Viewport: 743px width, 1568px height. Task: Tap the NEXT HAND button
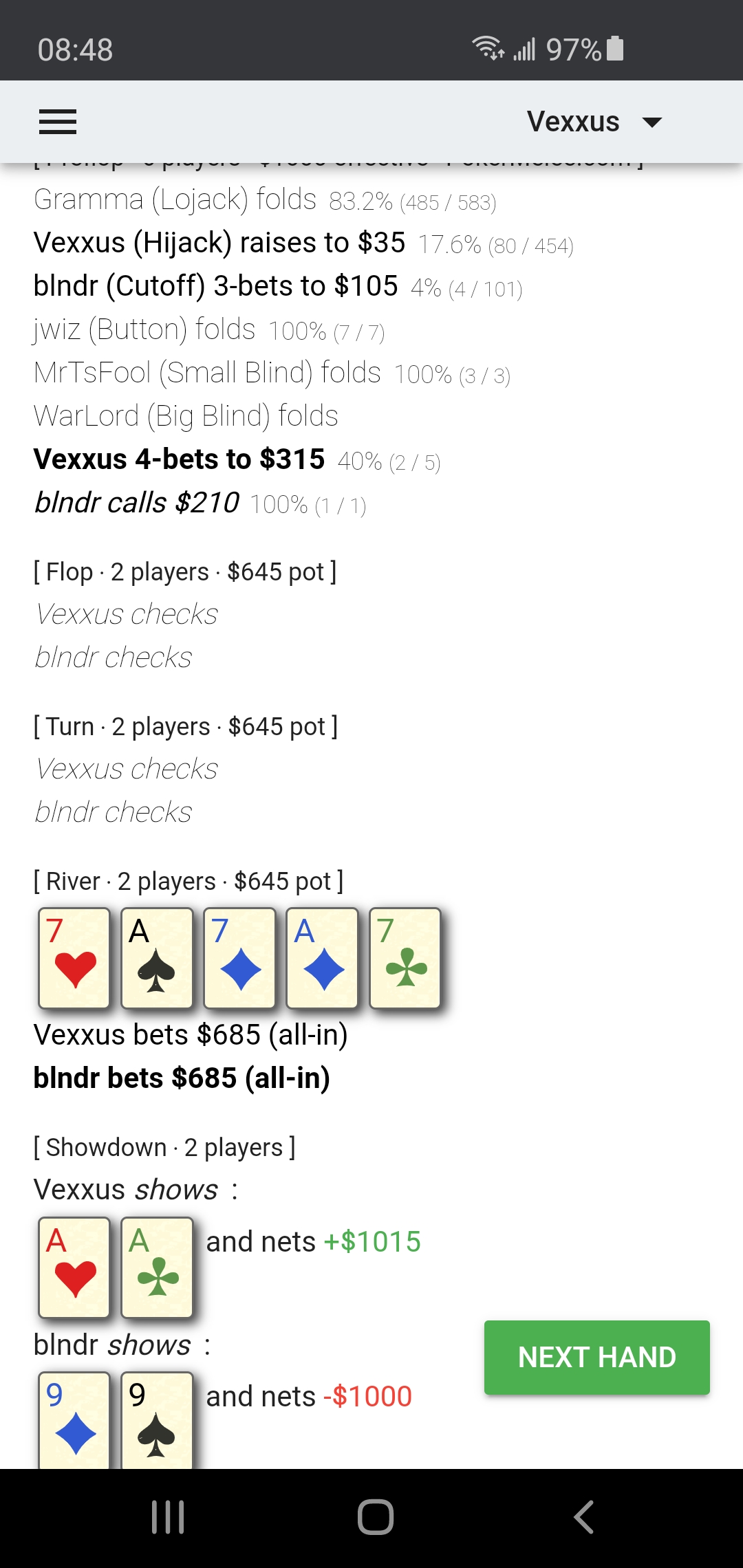tap(596, 1357)
